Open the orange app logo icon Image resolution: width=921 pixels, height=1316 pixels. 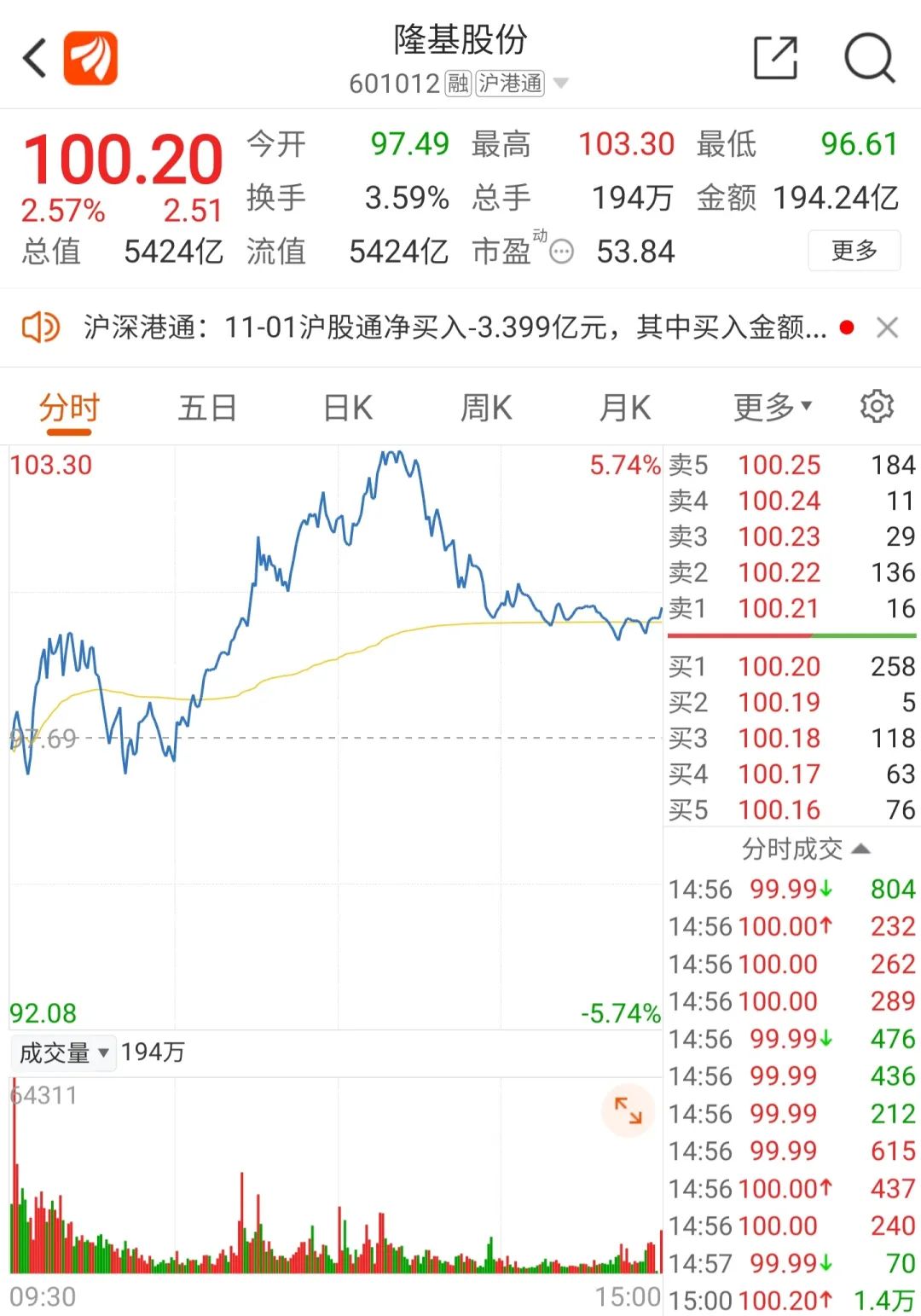90,59
